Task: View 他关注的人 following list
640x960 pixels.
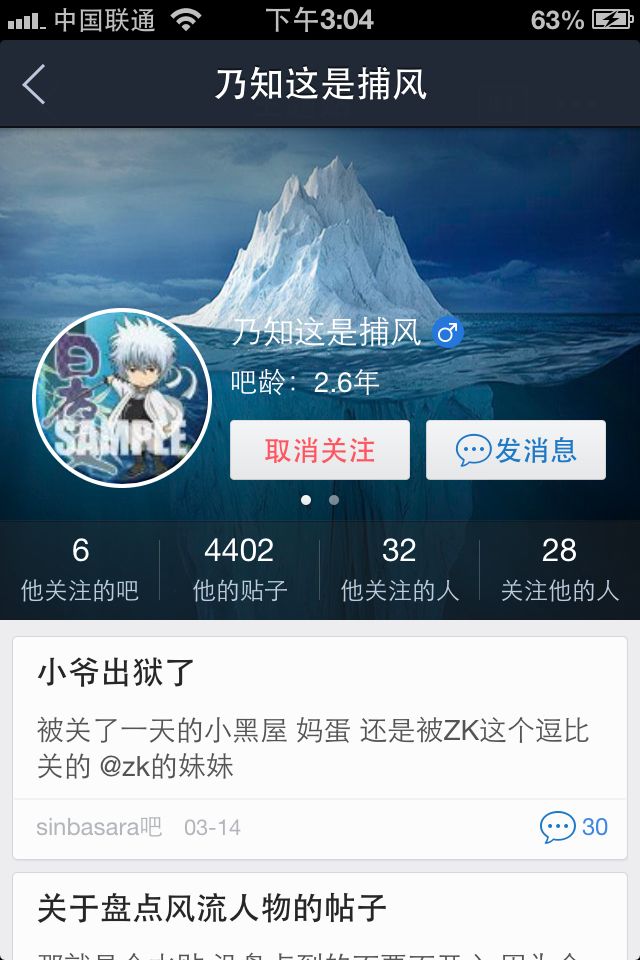Action: point(399,570)
